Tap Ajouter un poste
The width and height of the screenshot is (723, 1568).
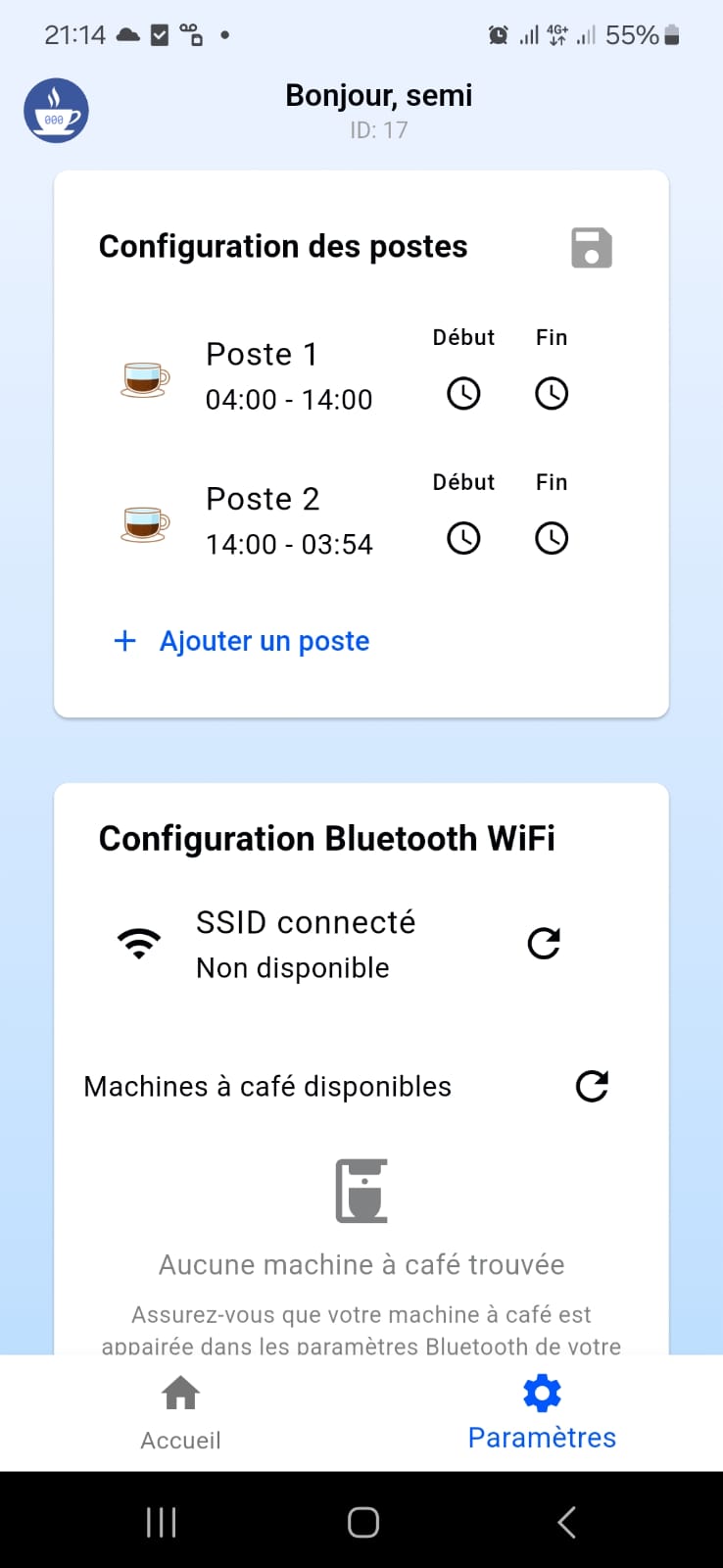pyautogui.click(x=243, y=641)
